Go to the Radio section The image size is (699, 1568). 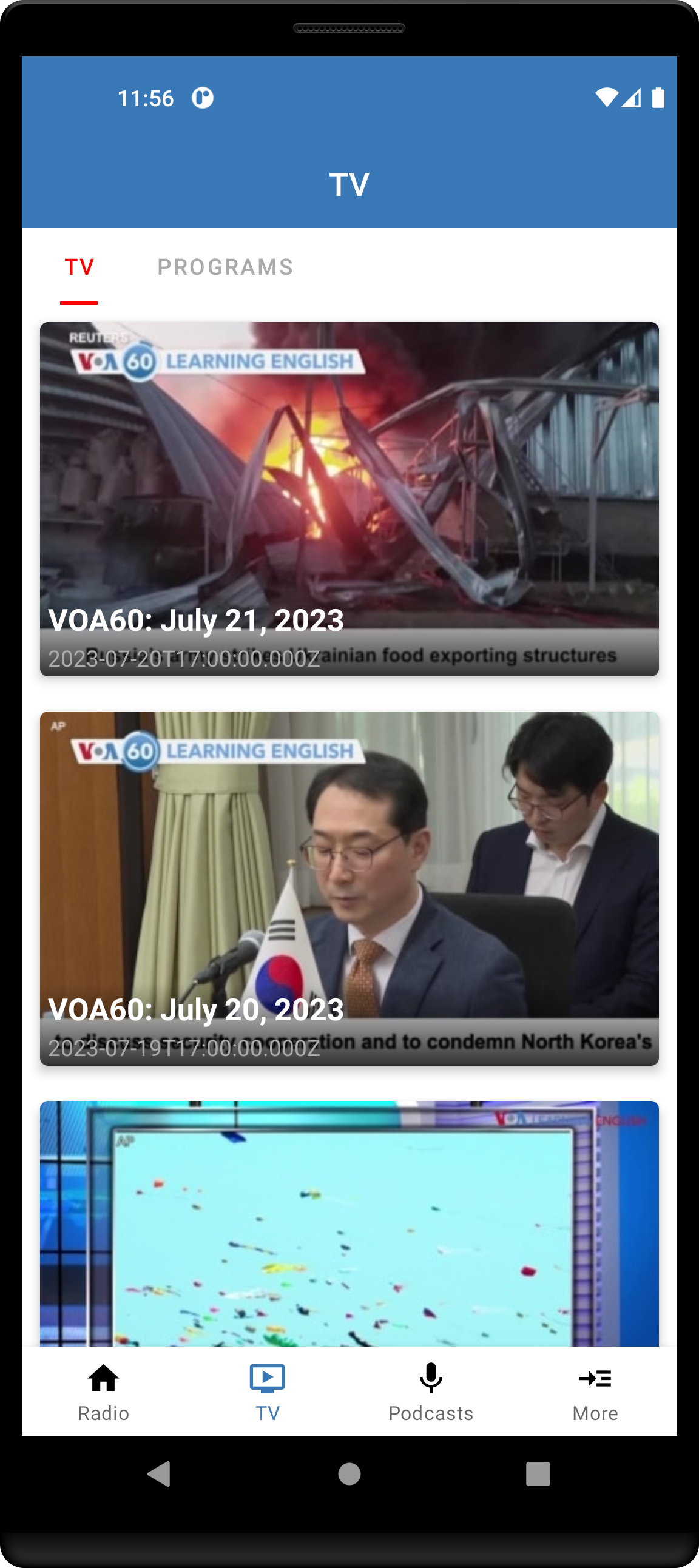pos(104,1391)
